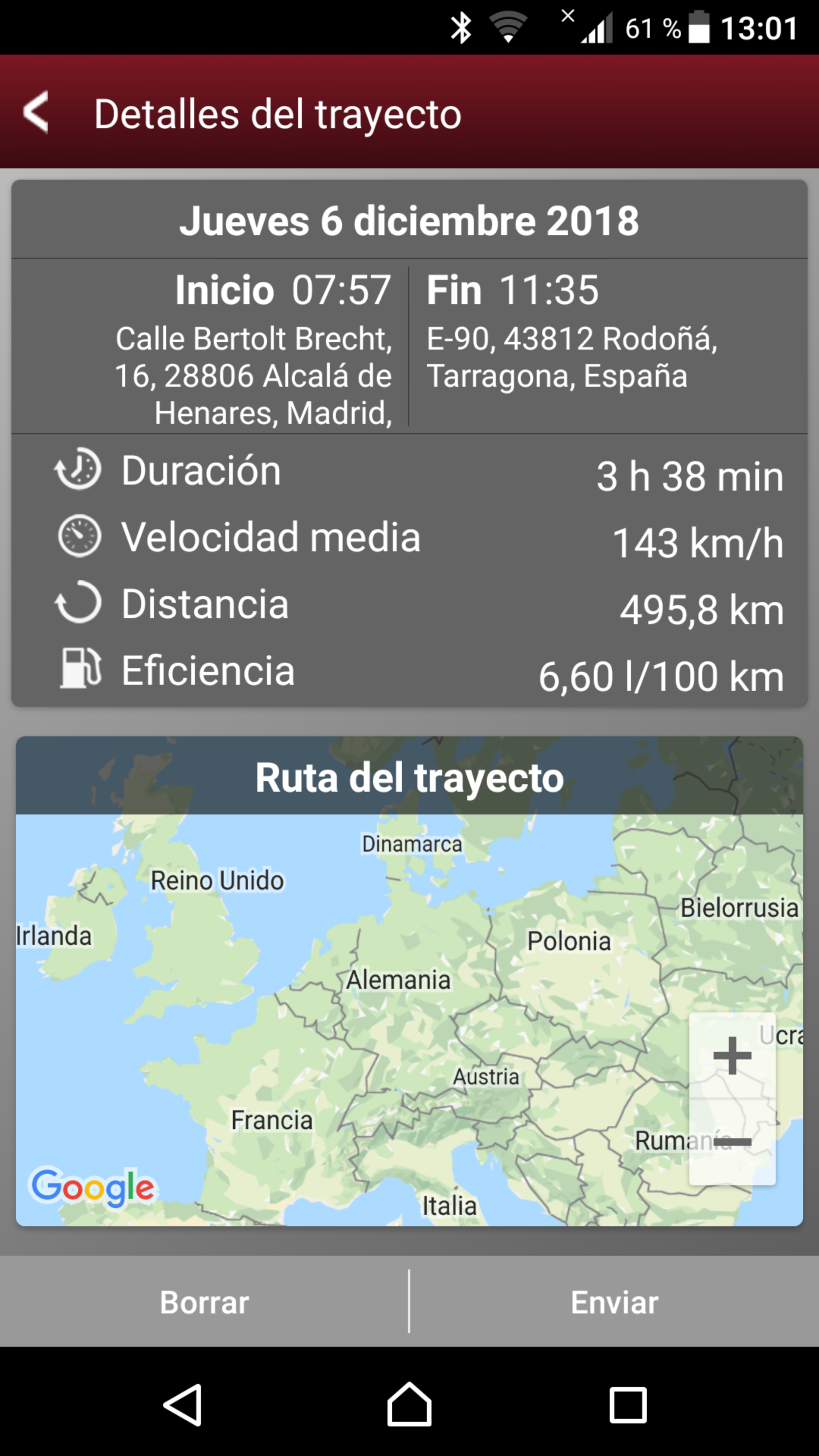Zoom out on the route map
This screenshot has height=1456, width=819.
(732, 1142)
